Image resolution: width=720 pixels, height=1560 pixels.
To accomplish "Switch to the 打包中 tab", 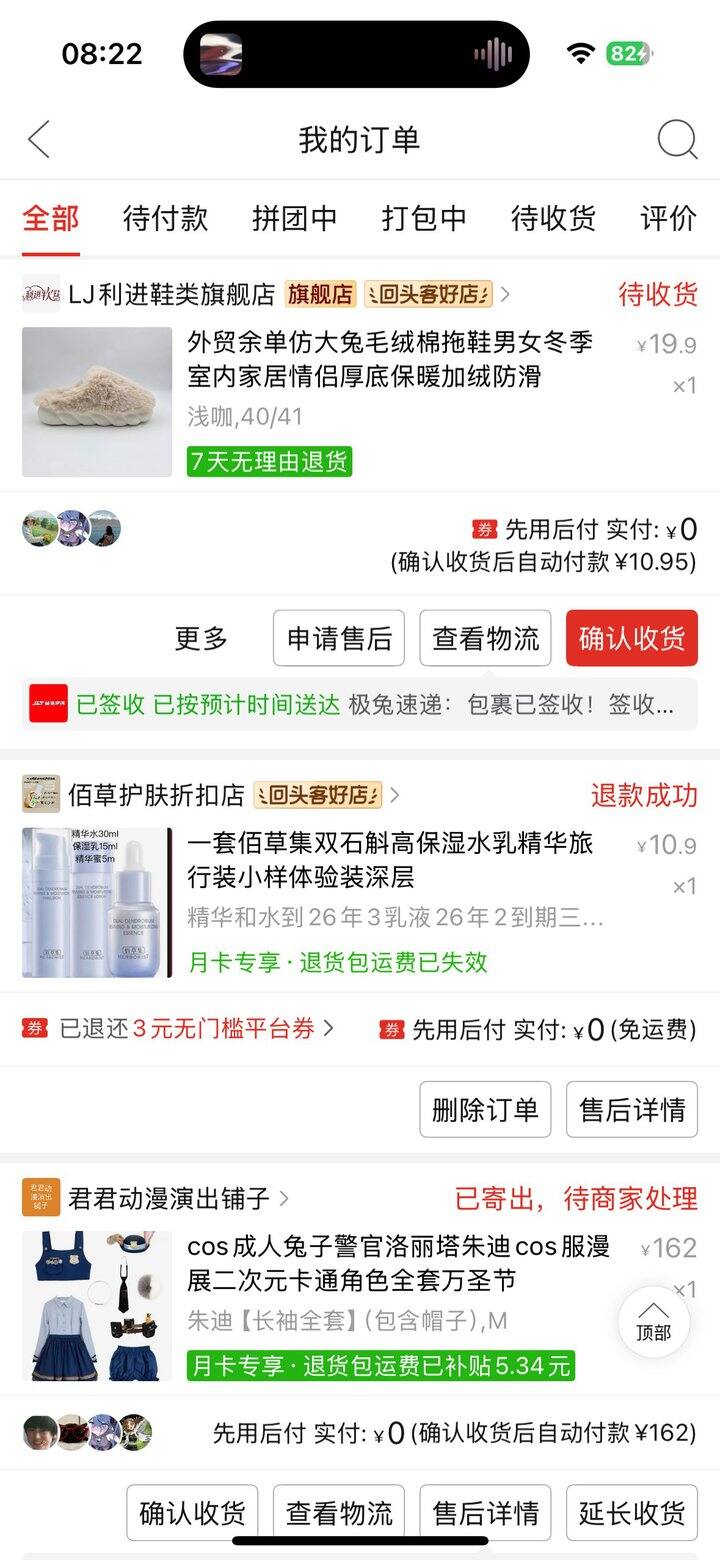I will pos(424,218).
